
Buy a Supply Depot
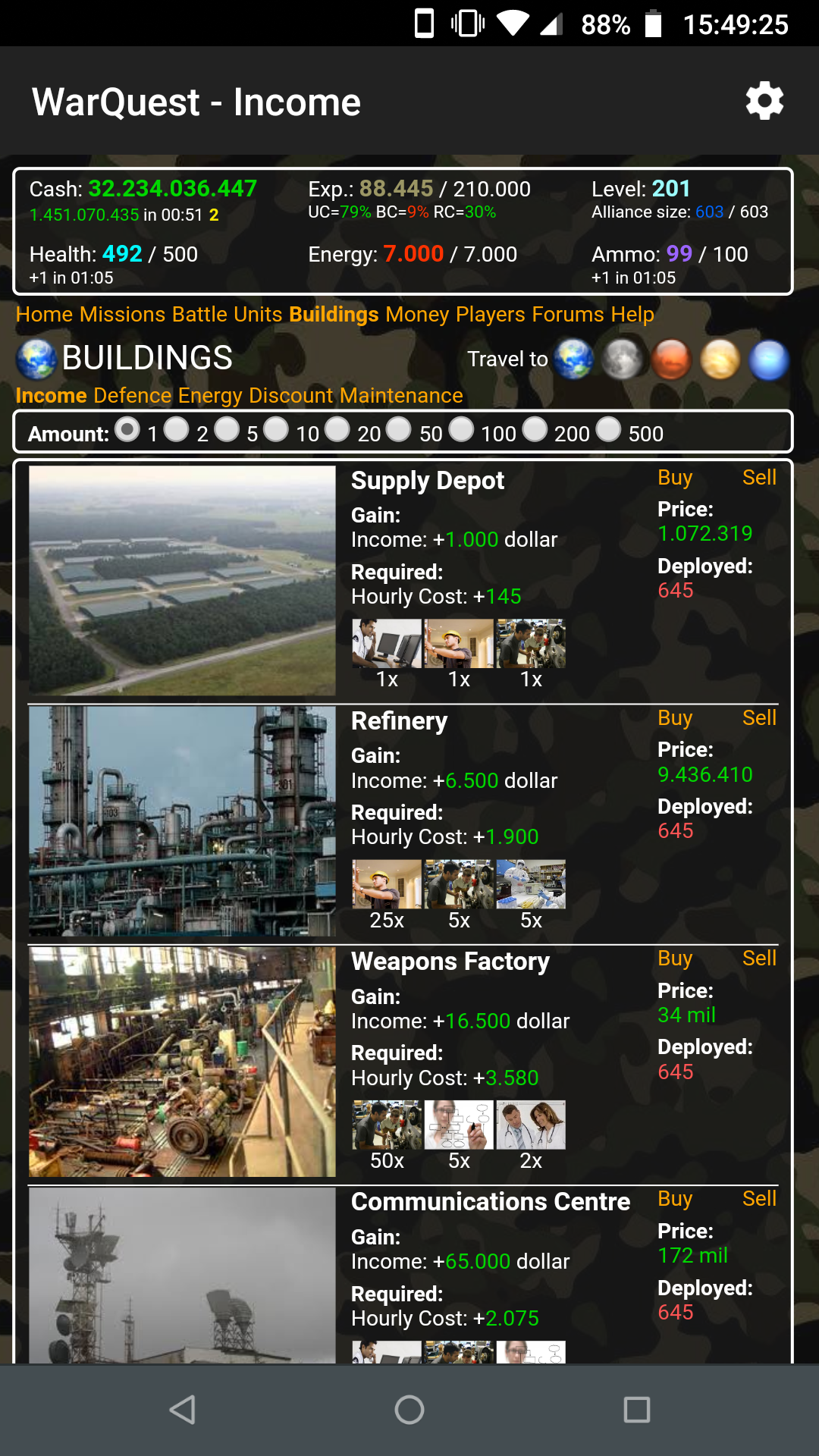pos(675,478)
